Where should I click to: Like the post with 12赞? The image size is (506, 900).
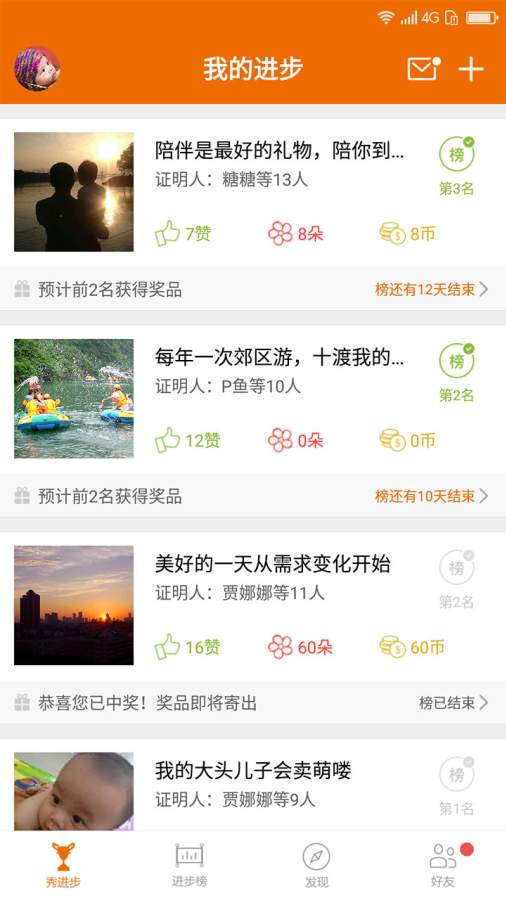click(x=187, y=440)
